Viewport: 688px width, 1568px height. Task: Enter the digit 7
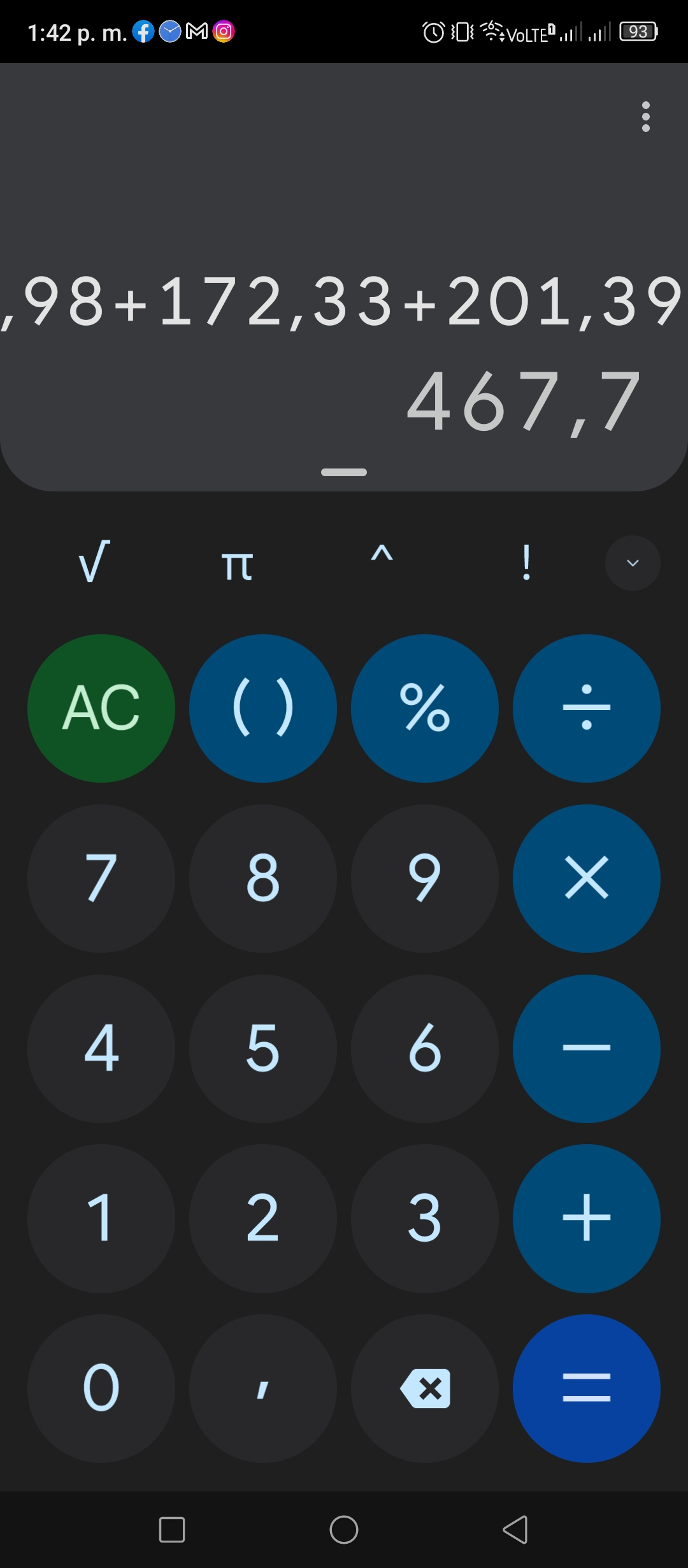coord(101,878)
